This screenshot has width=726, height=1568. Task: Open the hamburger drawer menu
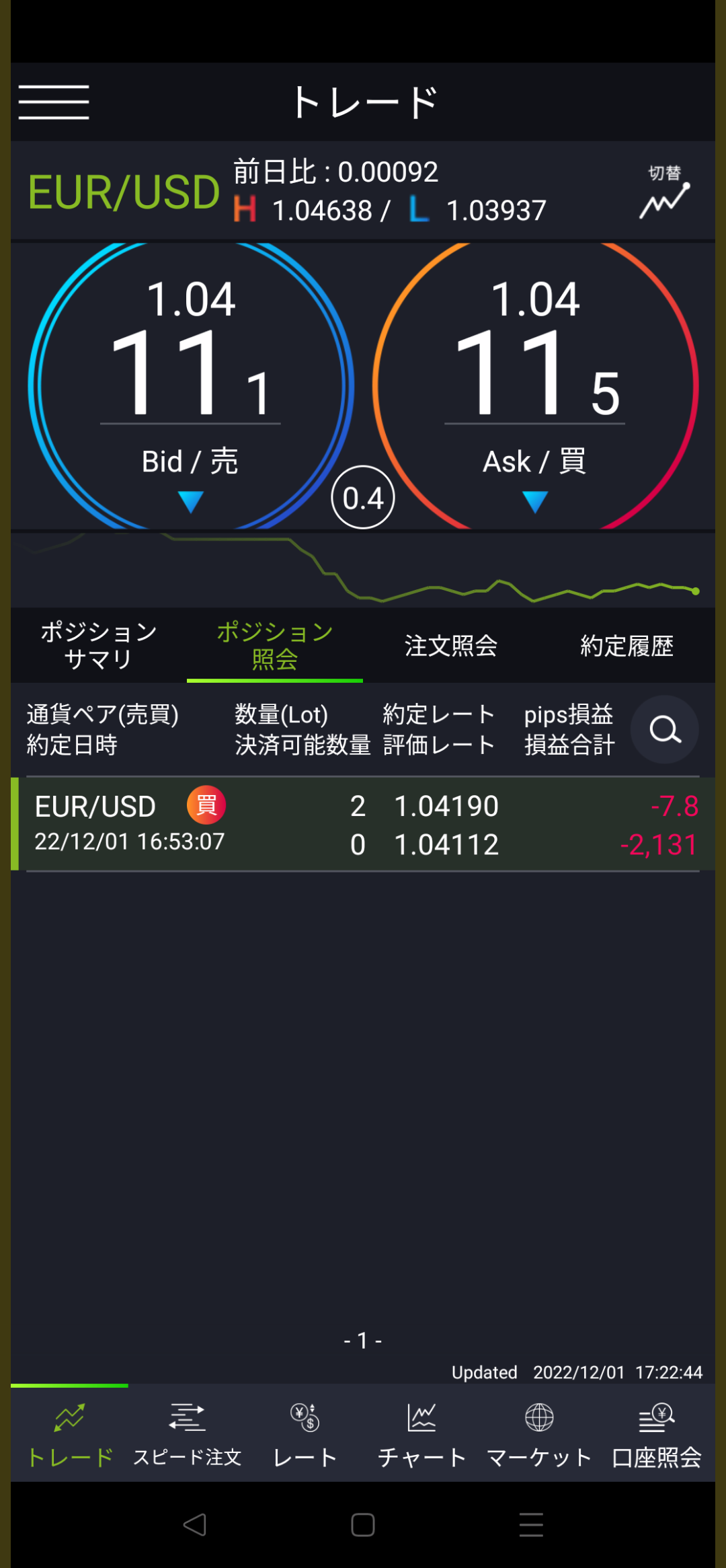54,102
